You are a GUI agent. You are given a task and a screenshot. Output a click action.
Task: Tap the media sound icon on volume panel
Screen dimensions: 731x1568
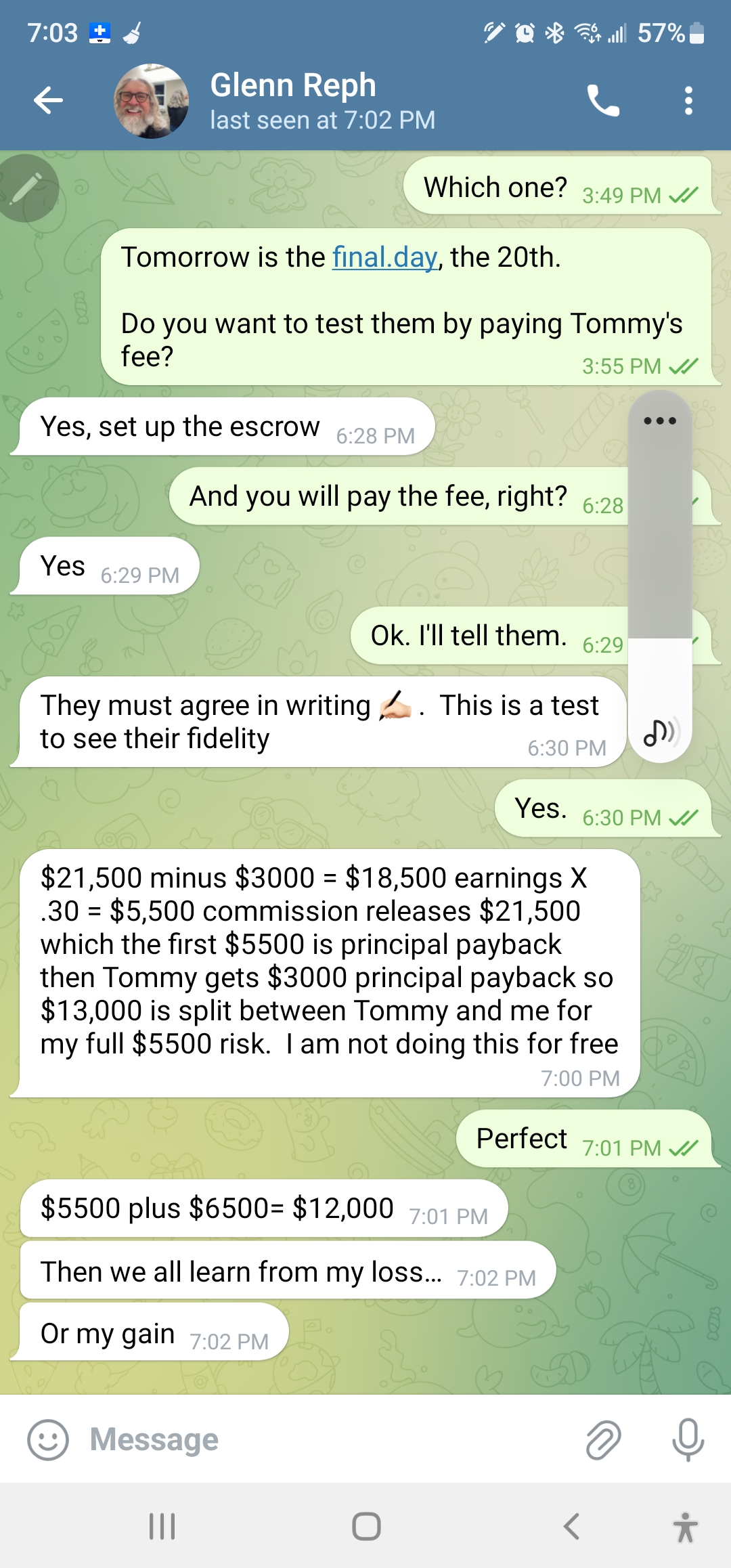pos(660,732)
